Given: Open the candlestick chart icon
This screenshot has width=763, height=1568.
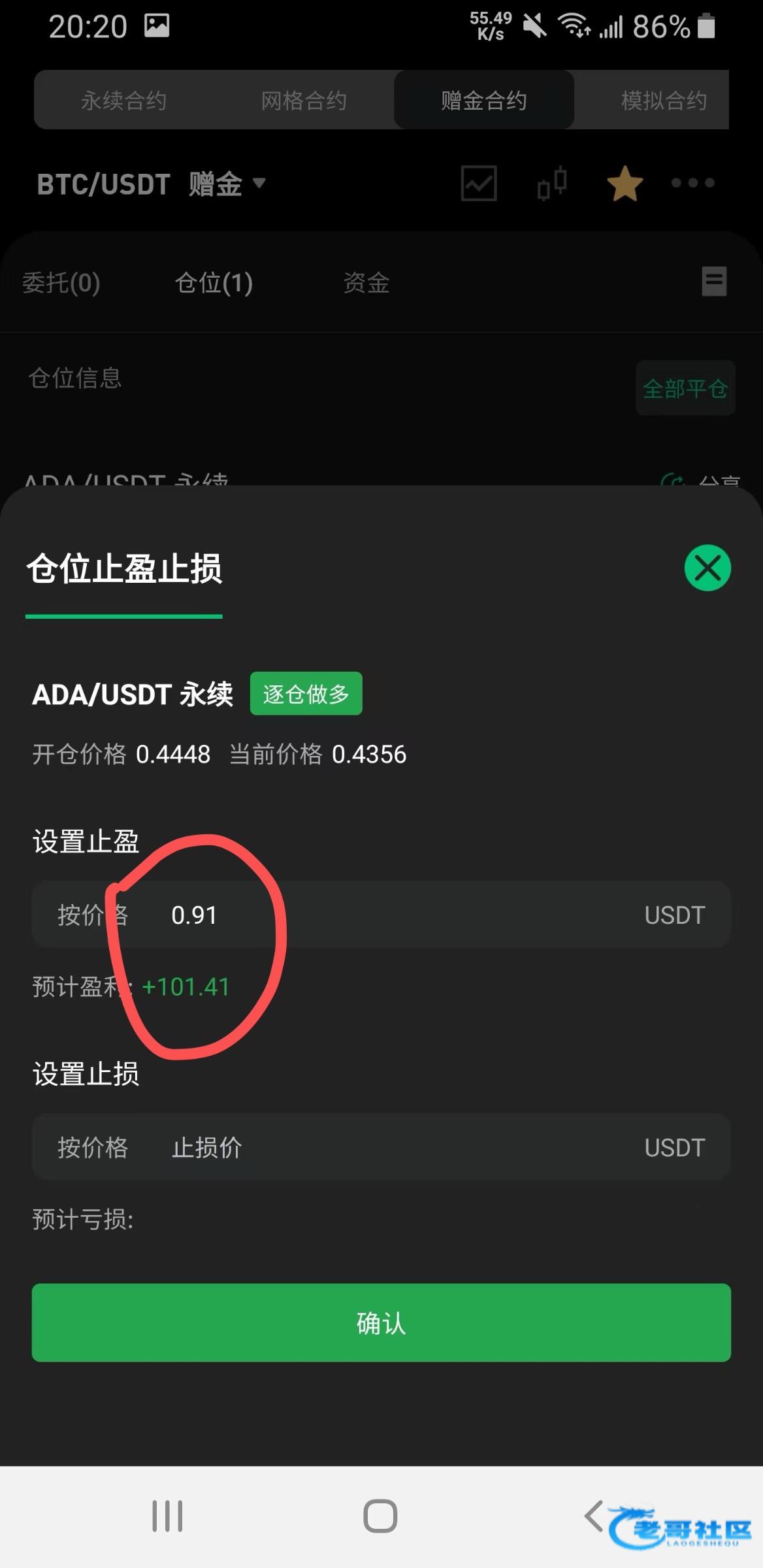Looking at the screenshot, I should [x=552, y=183].
